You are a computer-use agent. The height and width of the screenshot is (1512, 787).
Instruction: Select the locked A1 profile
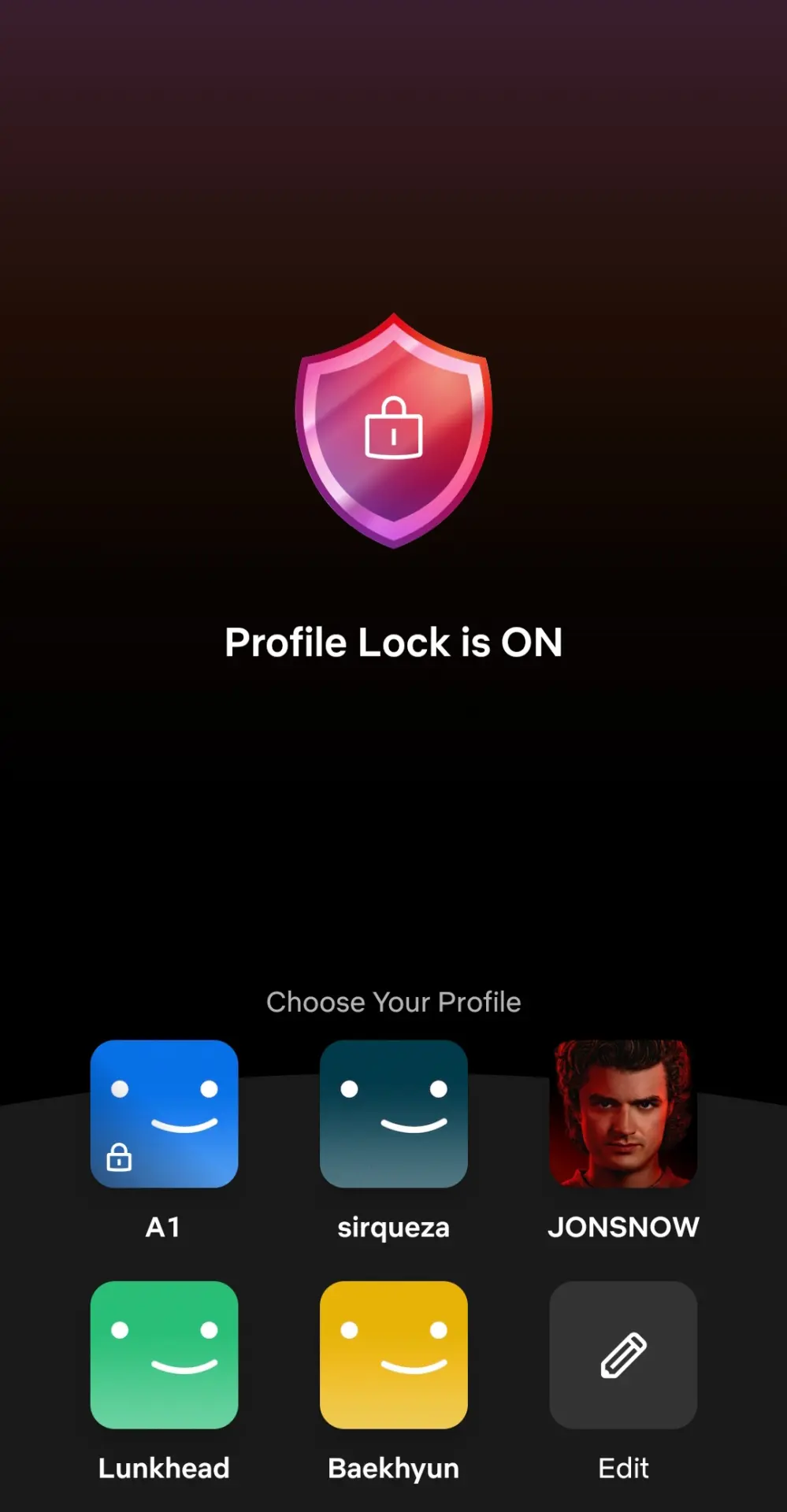(164, 1114)
